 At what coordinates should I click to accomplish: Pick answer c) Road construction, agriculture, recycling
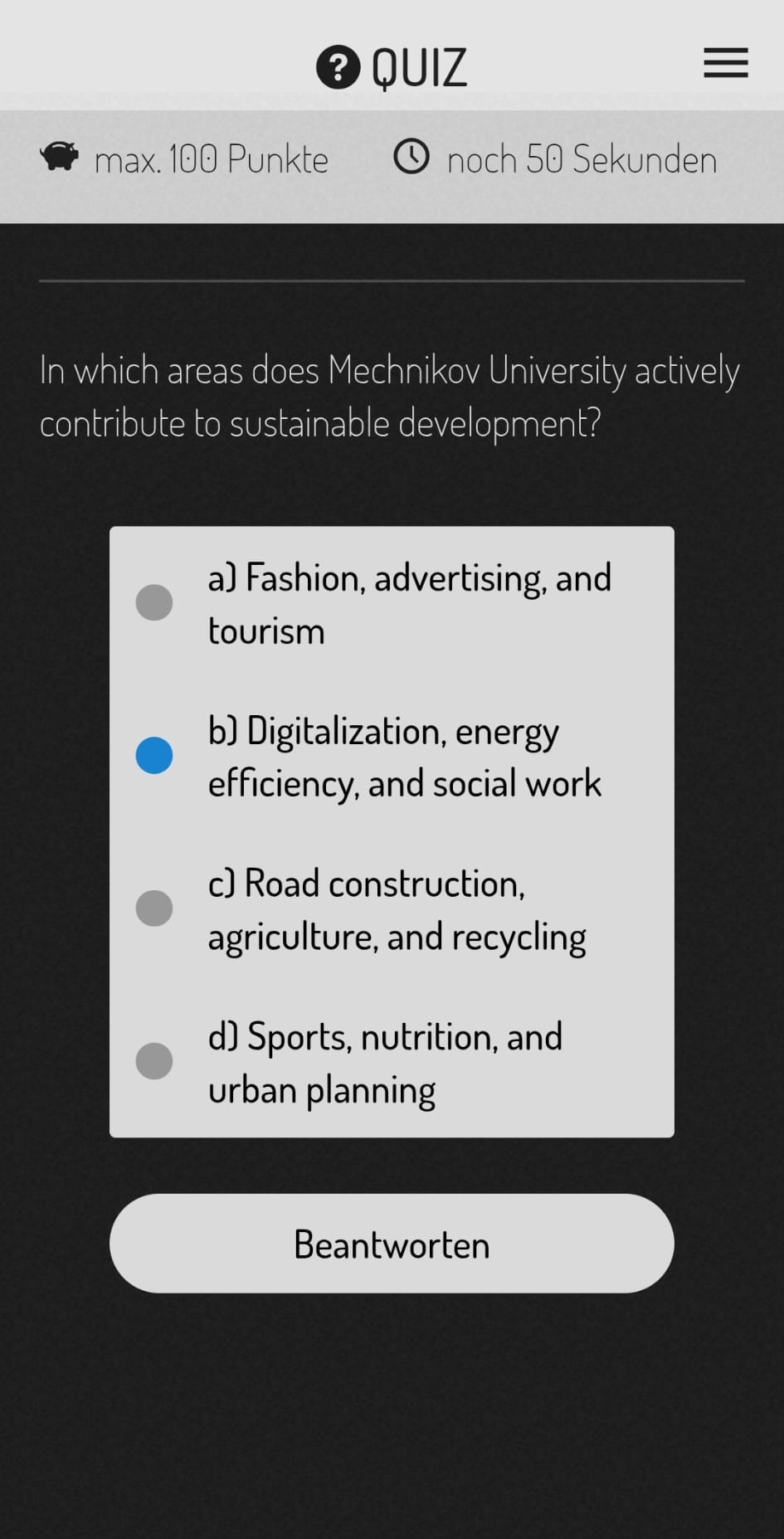click(154, 908)
